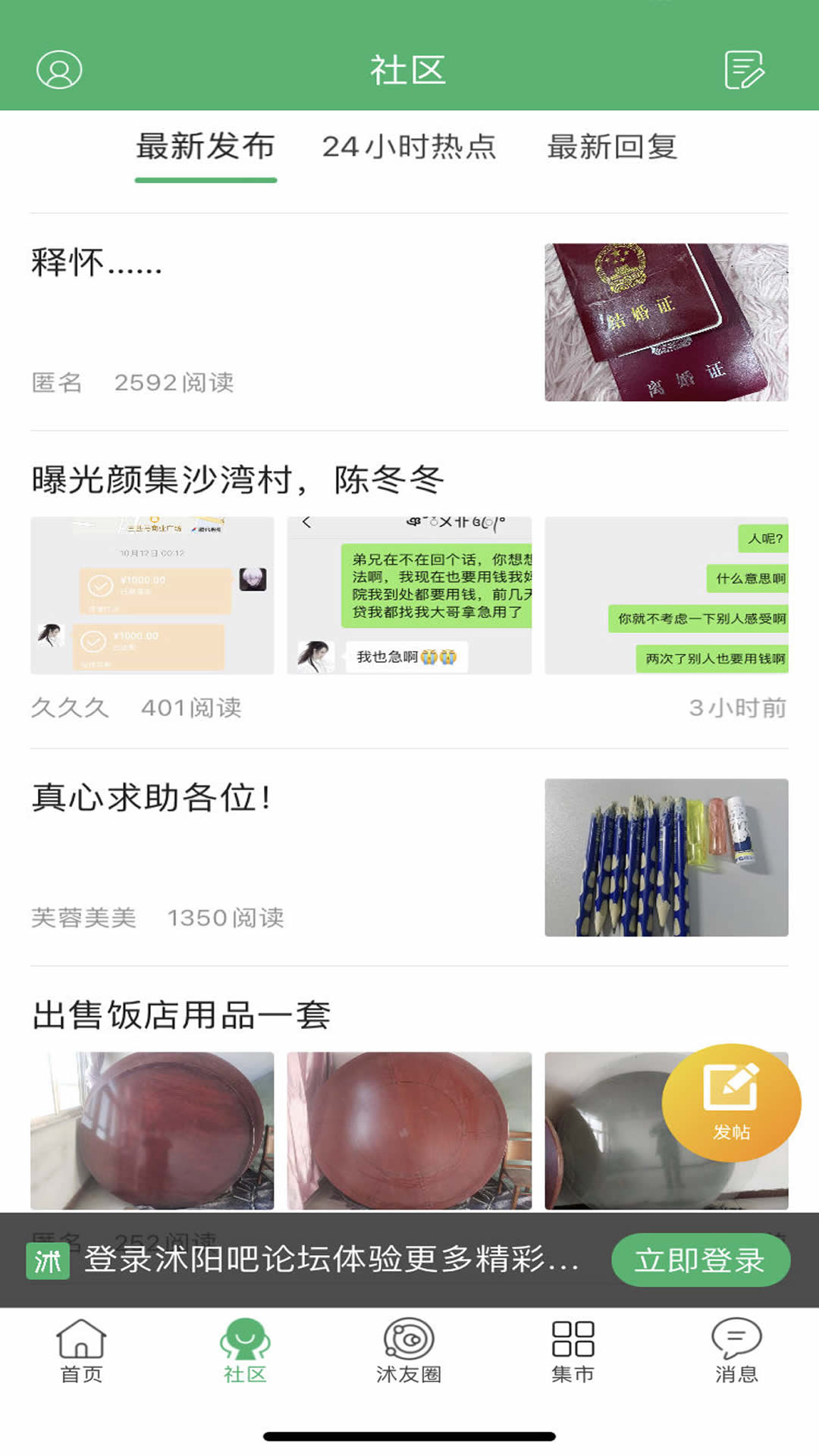The height and width of the screenshot is (1456, 819).
Task: Open the post titled 释怀......
Action: [95, 265]
